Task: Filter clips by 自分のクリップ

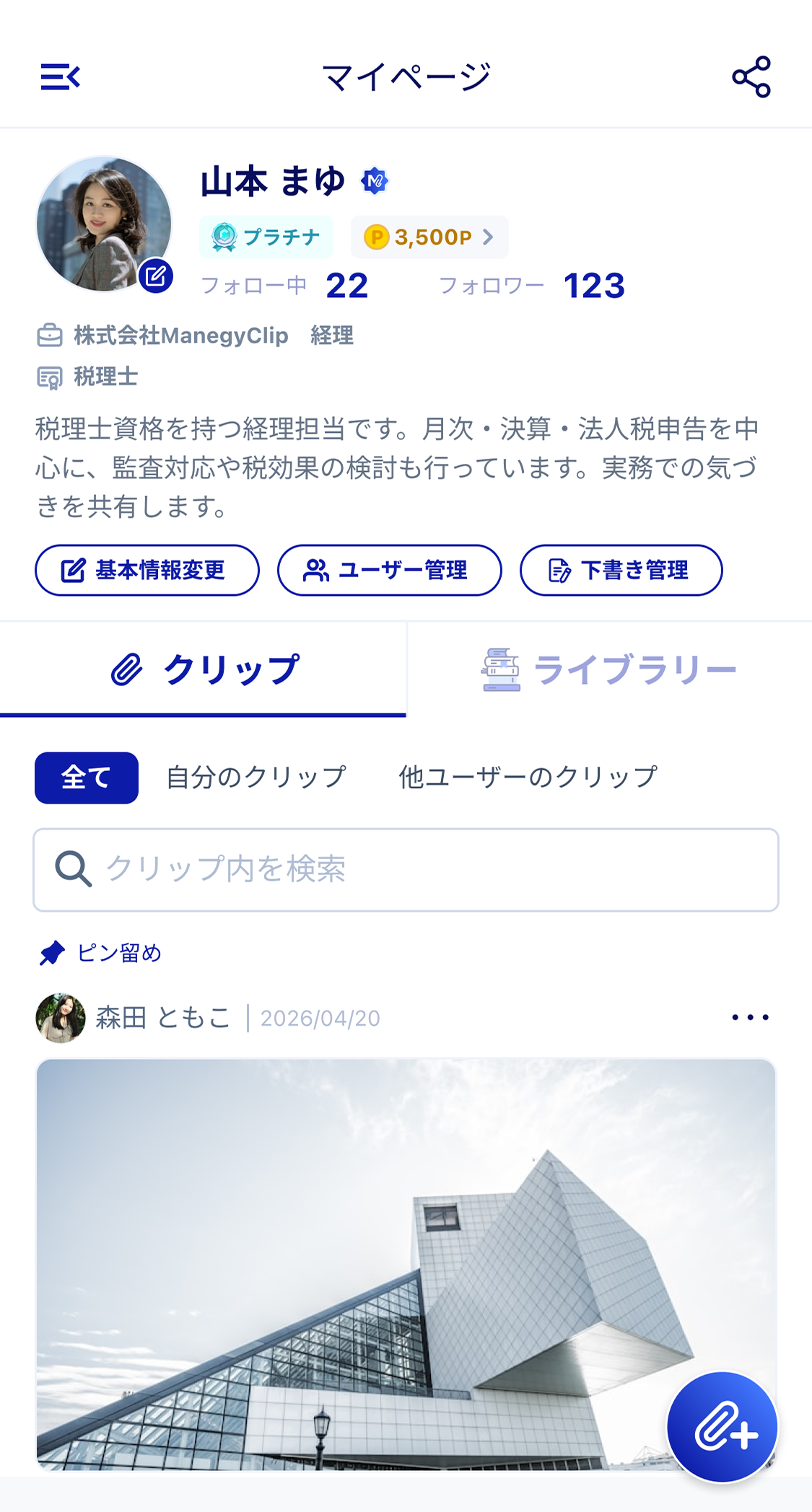Action: point(256,778)
